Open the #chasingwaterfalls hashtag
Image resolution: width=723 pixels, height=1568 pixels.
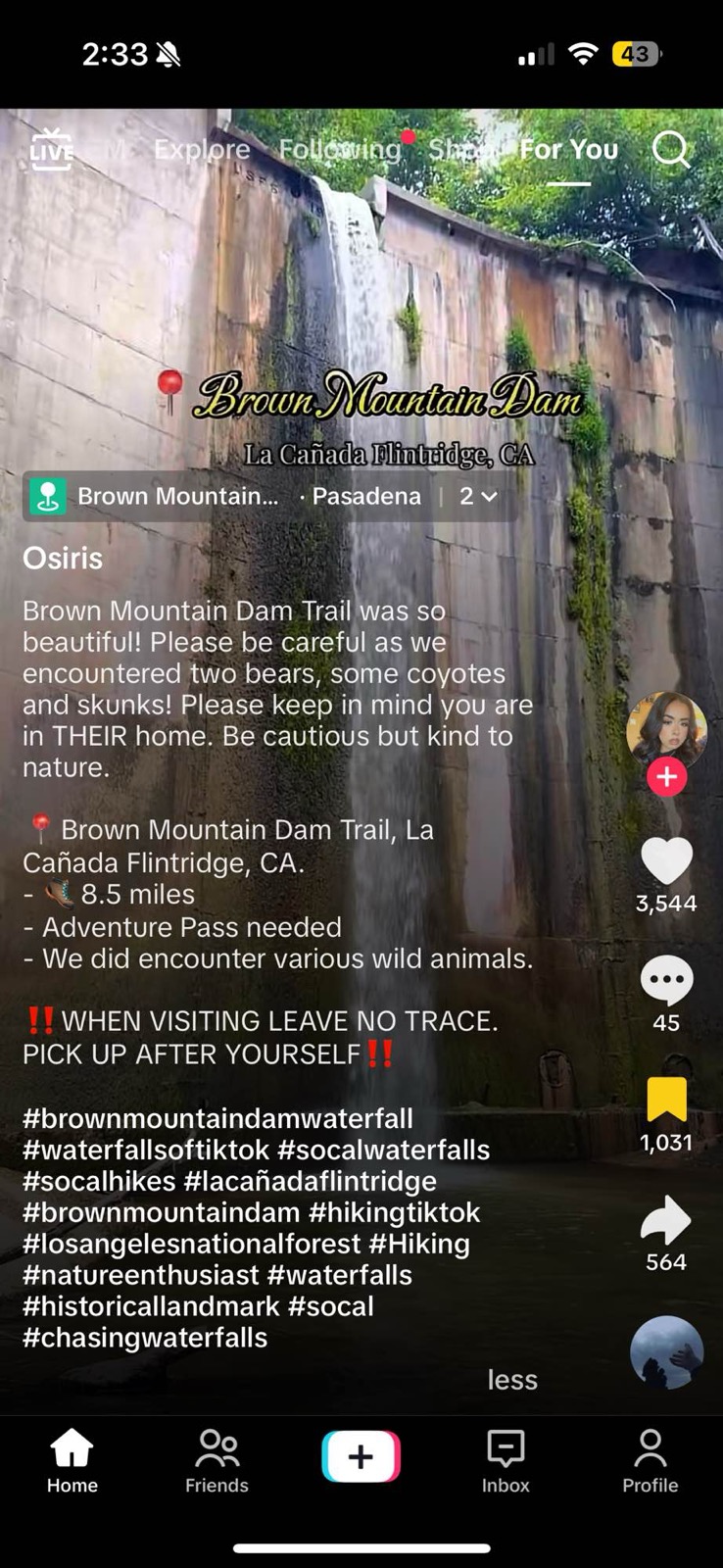click(x=145, y=1339)
